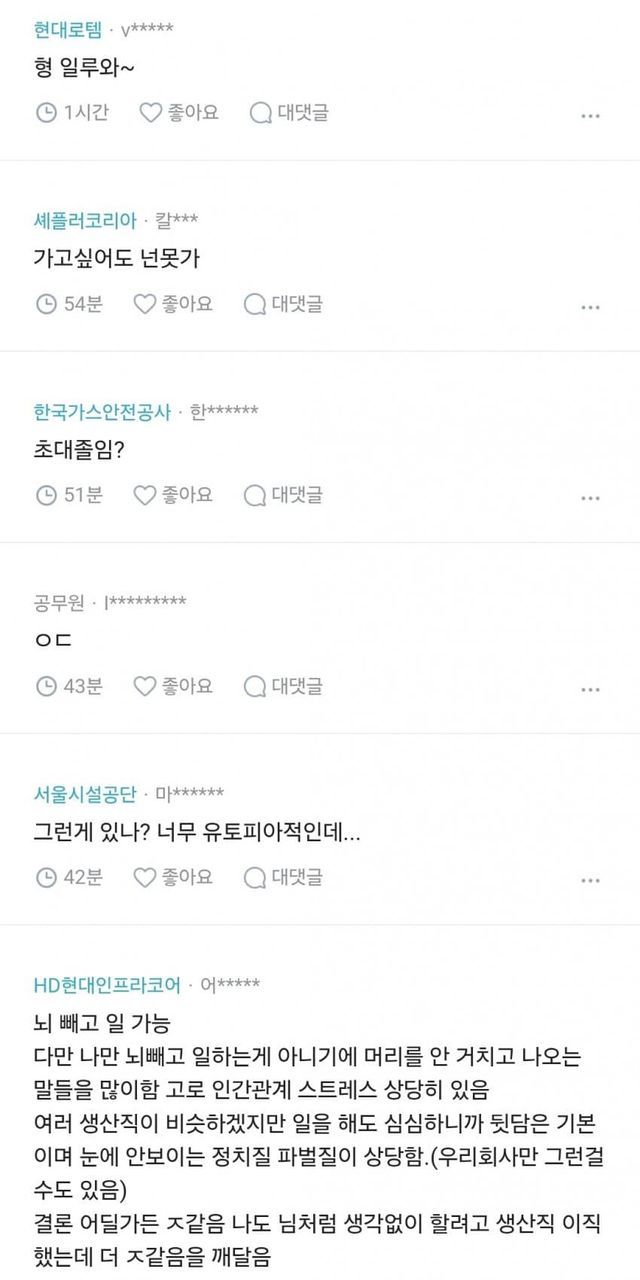Open overflow menu on 서울시설공단 comment
Image resolution: width=640 pixels, height=1280 pixels.
(x=591, y=880)
